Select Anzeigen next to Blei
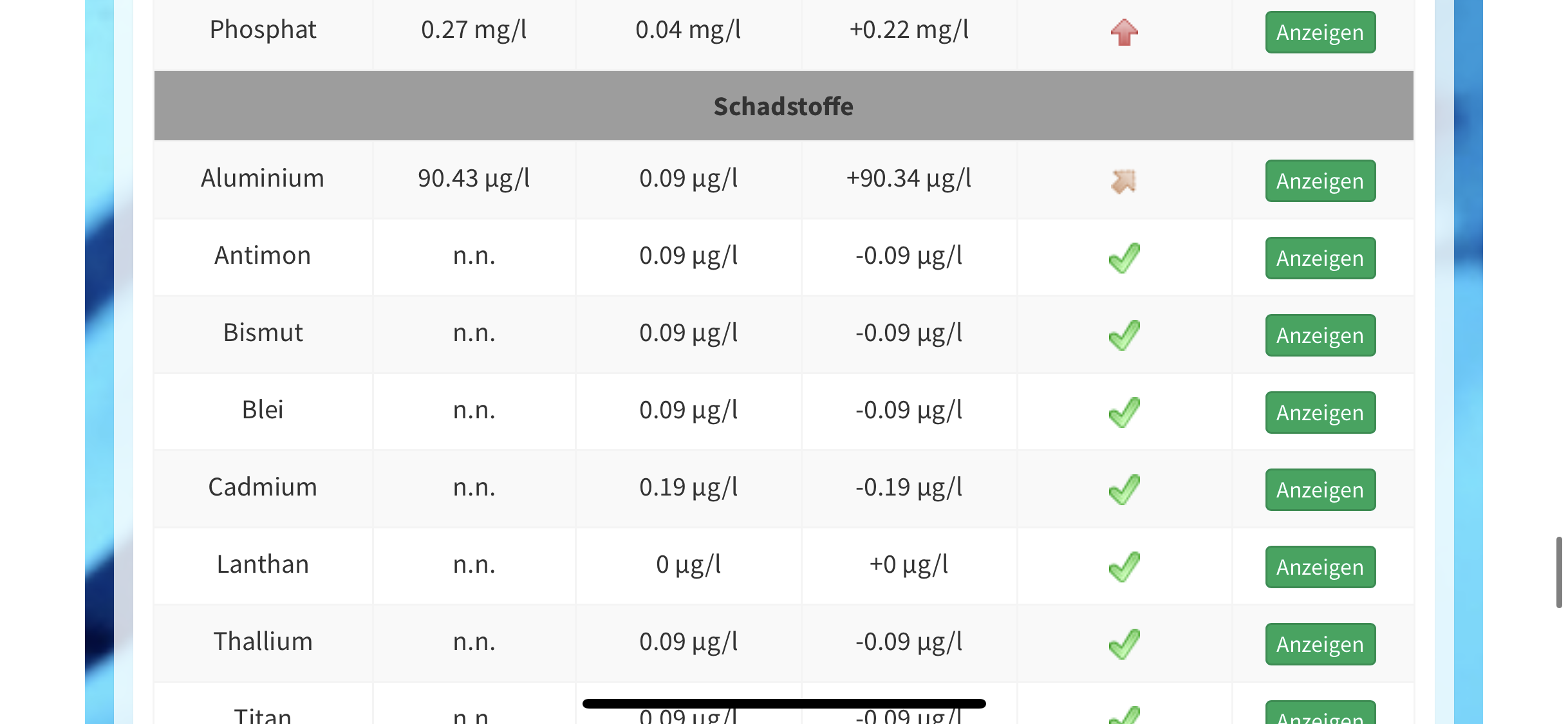Image resolution: width=1568 pixels, height=724 pixels. 1320,413
